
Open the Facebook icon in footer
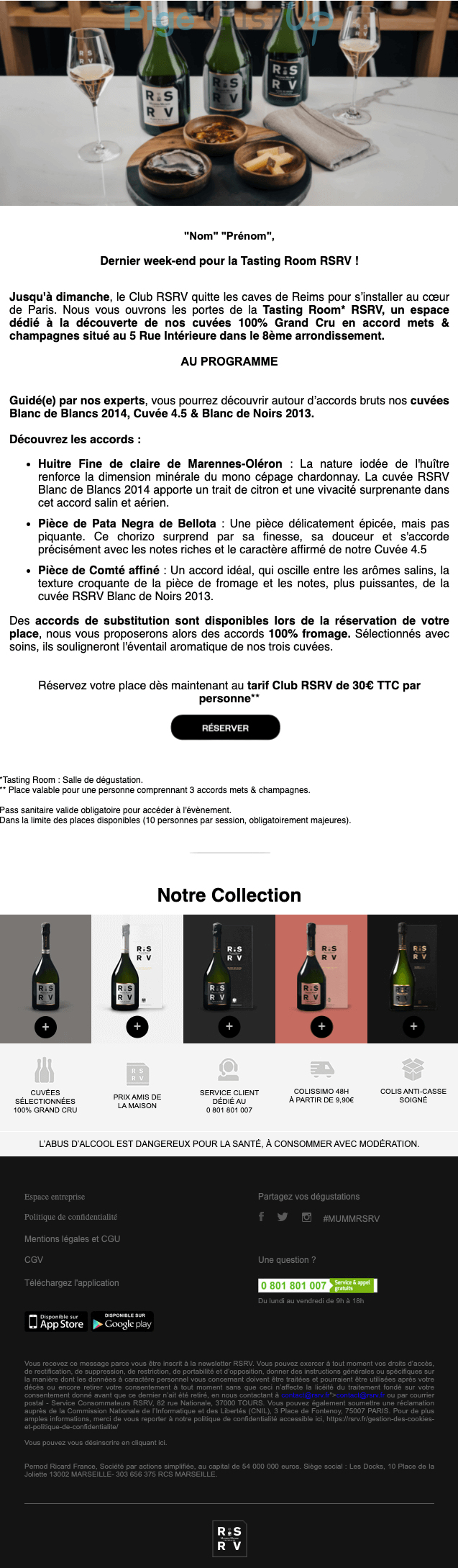coord(261,1217)
